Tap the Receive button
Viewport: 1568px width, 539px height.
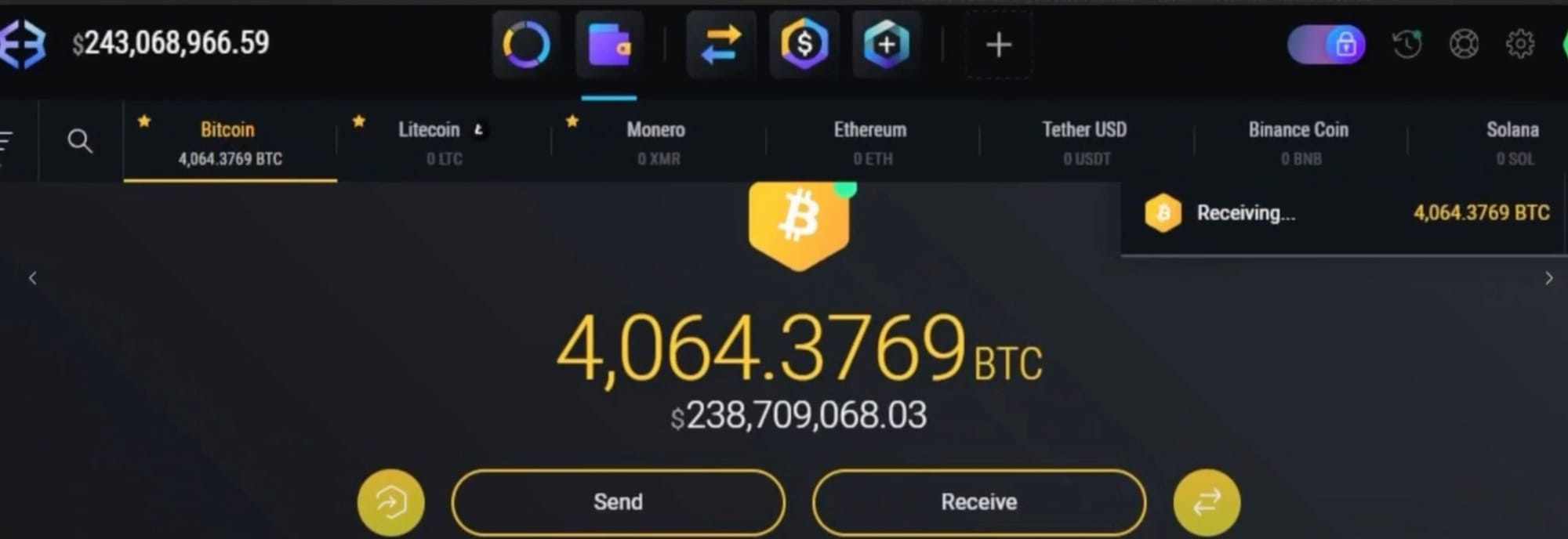pyautogui.click(x=978, y=502)
